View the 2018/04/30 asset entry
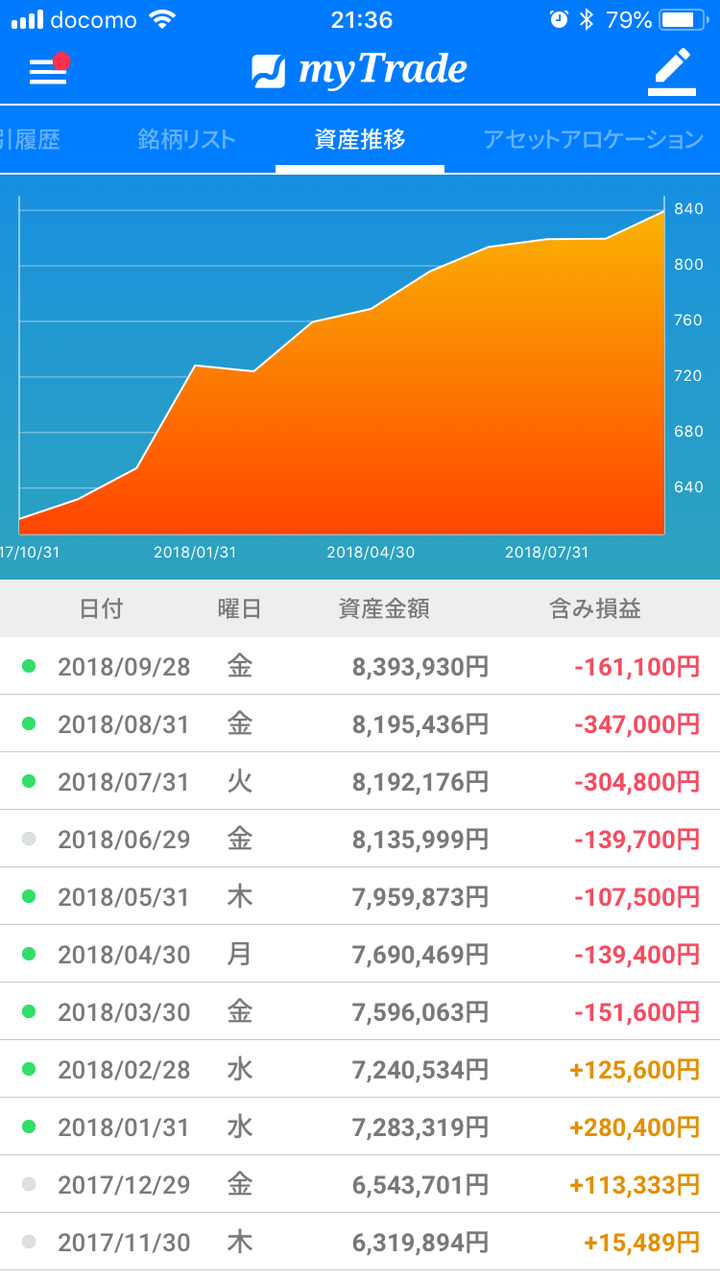 click(x=360, y=954)
